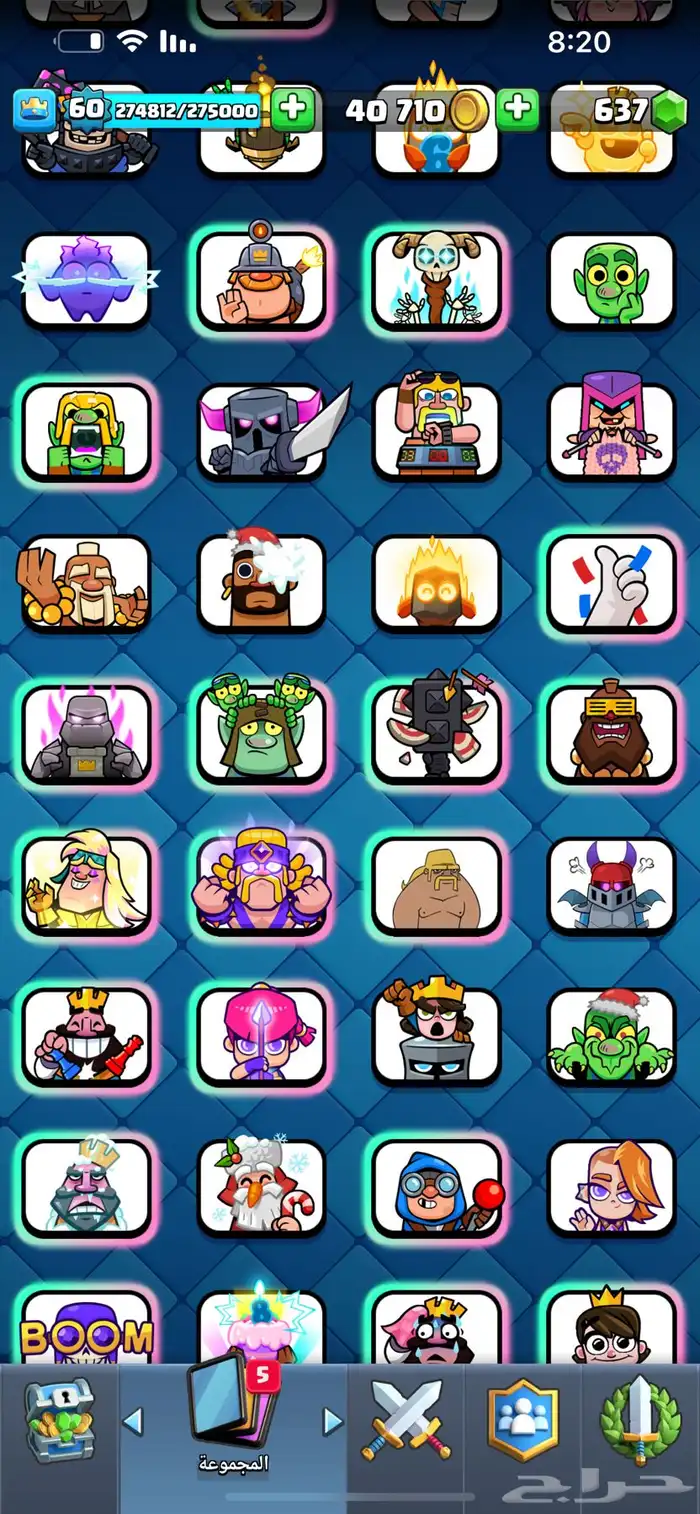700x1514 pixels.
Task: Select the princess with golden crown emote
Action: 611,1330
